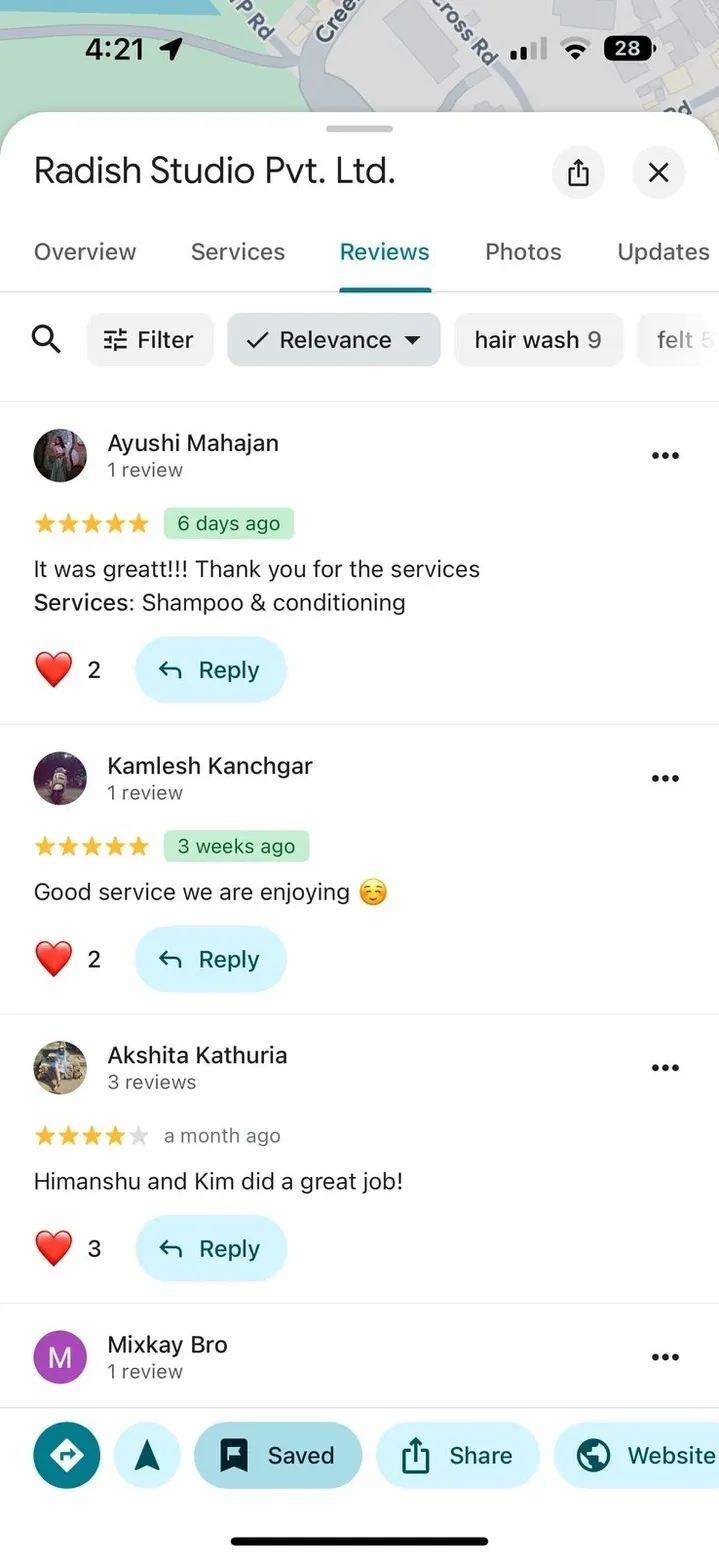Get directions with the turn arrow button
719x1559 pixels.
(x=67, y=1455)
